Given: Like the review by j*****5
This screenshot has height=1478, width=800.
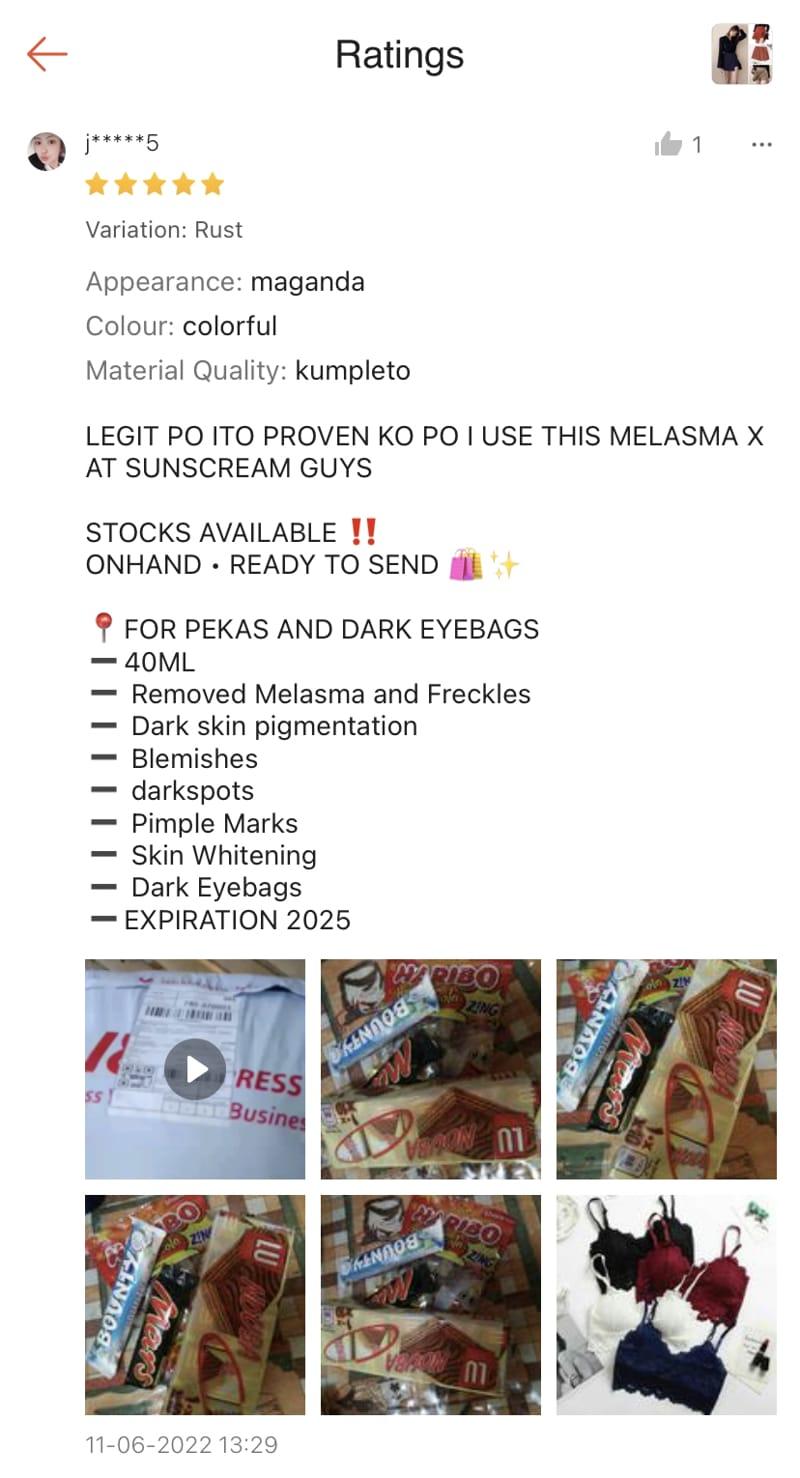Looking at the screenshot, I should [x=668, y=144].
